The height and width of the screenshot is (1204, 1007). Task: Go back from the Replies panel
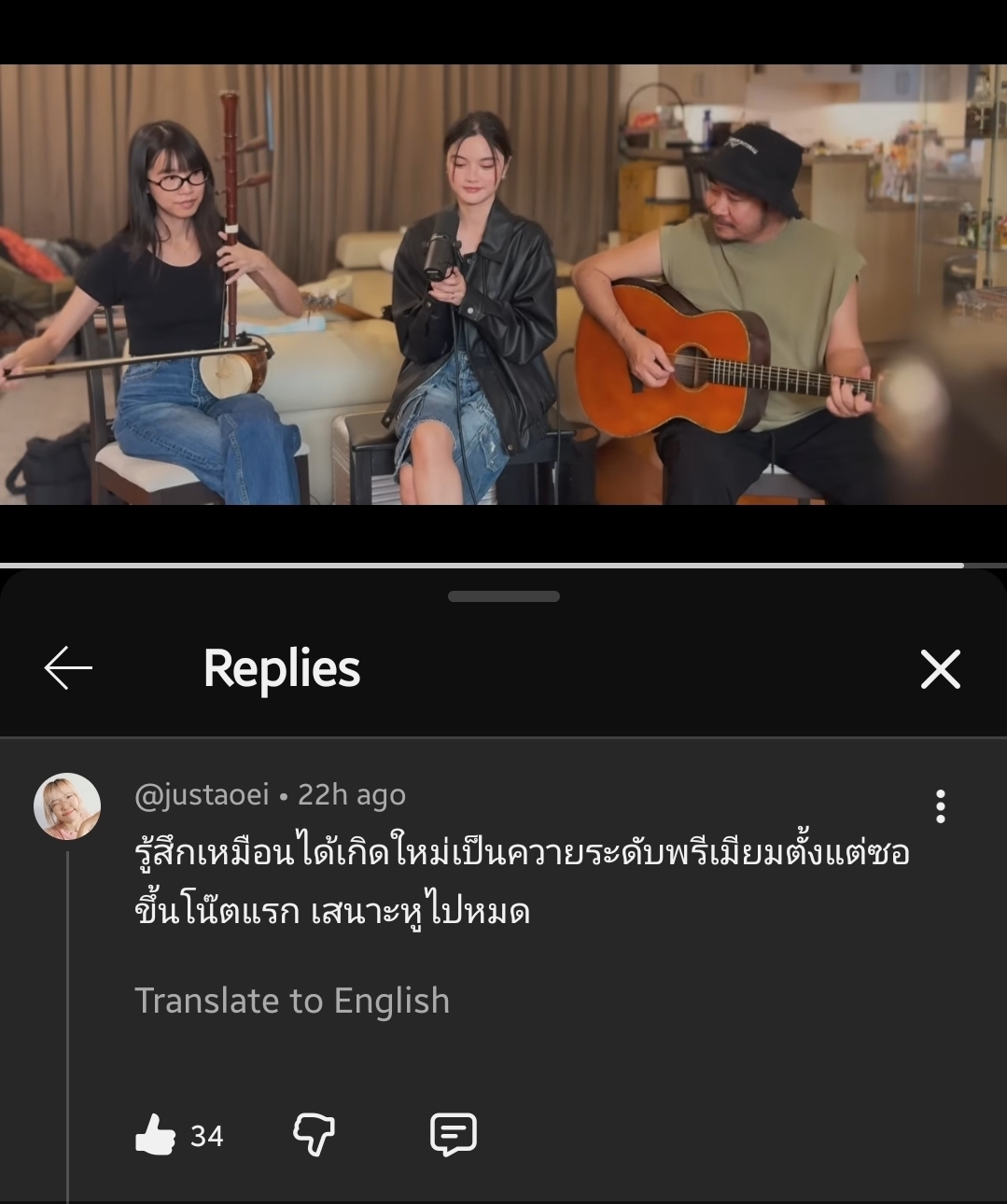point(68,668)
